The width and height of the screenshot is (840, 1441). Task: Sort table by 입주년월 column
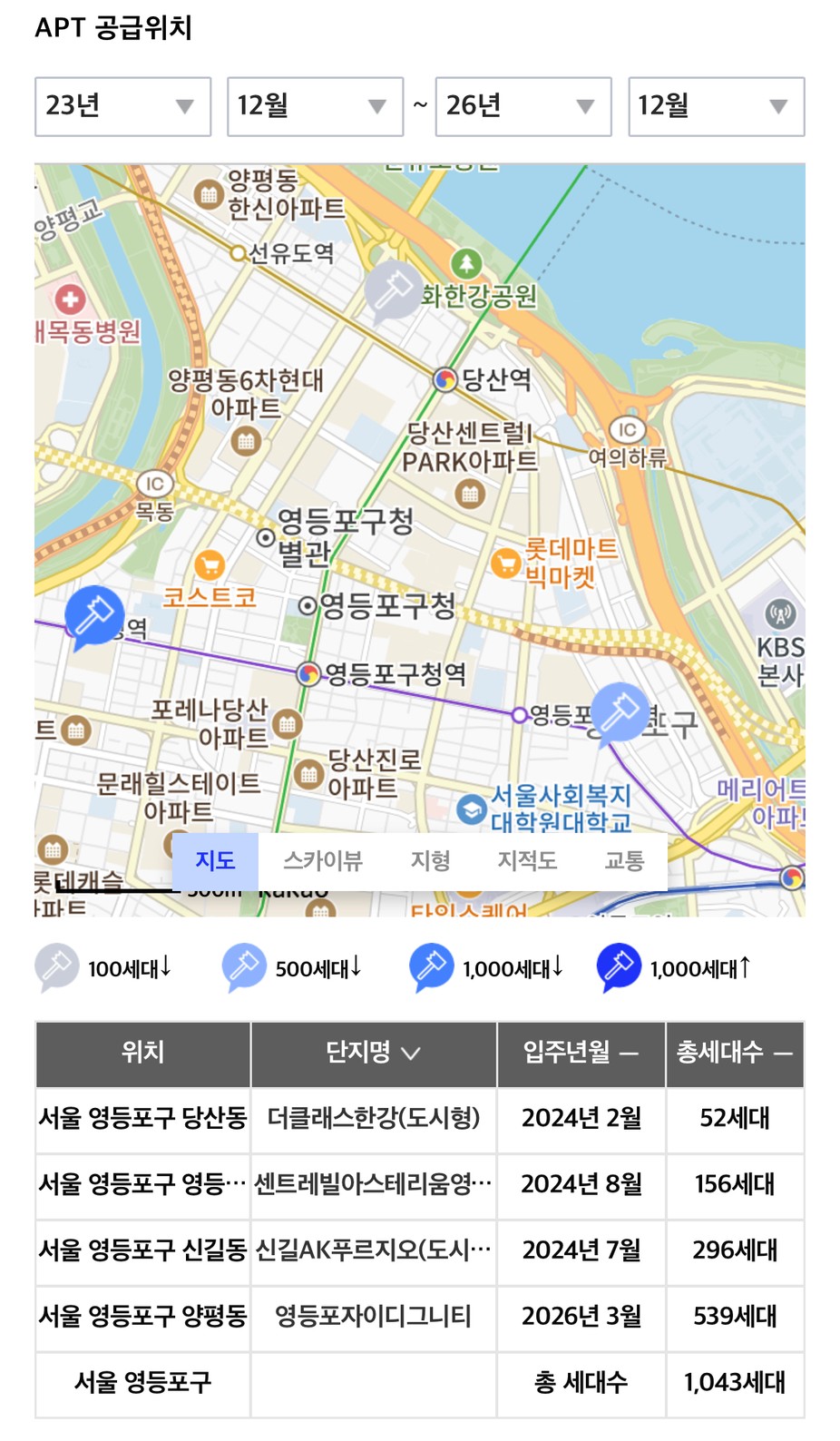(581, 1053)
